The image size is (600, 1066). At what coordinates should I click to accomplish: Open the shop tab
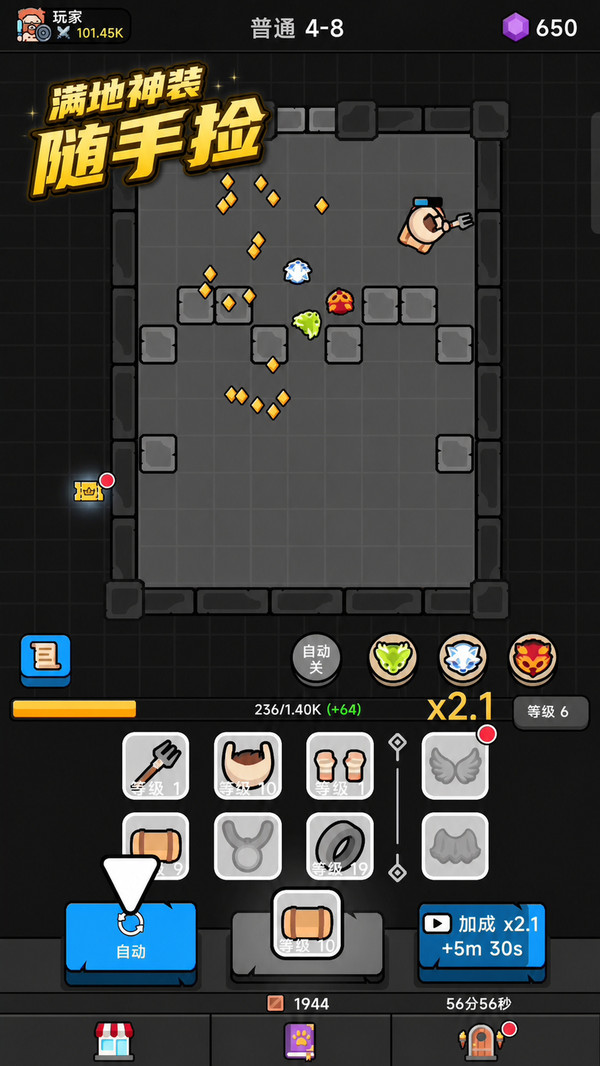(x=113, y=1040)
